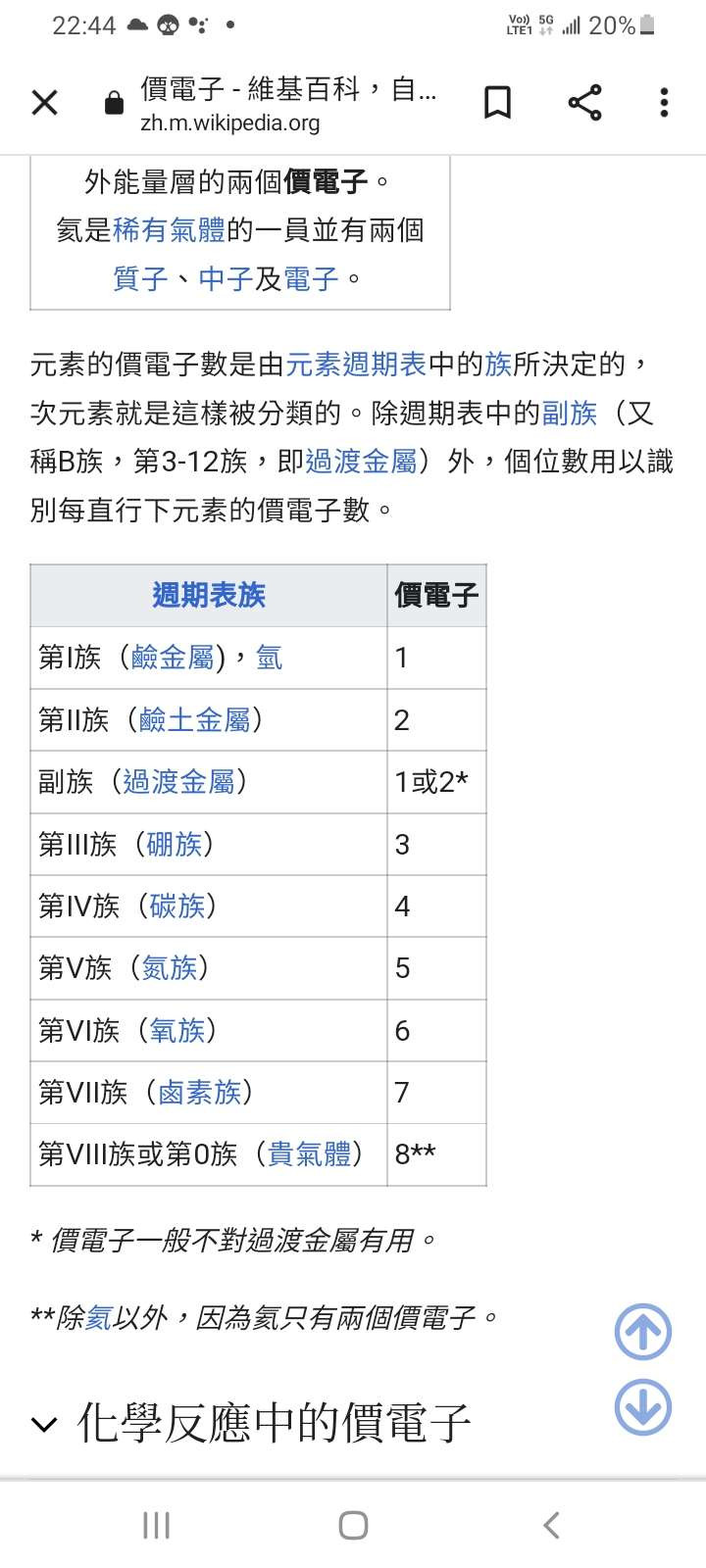Close the browser tab with the X
The height and width of the screenshot is (1568, 706).
(x=45, y=103)
